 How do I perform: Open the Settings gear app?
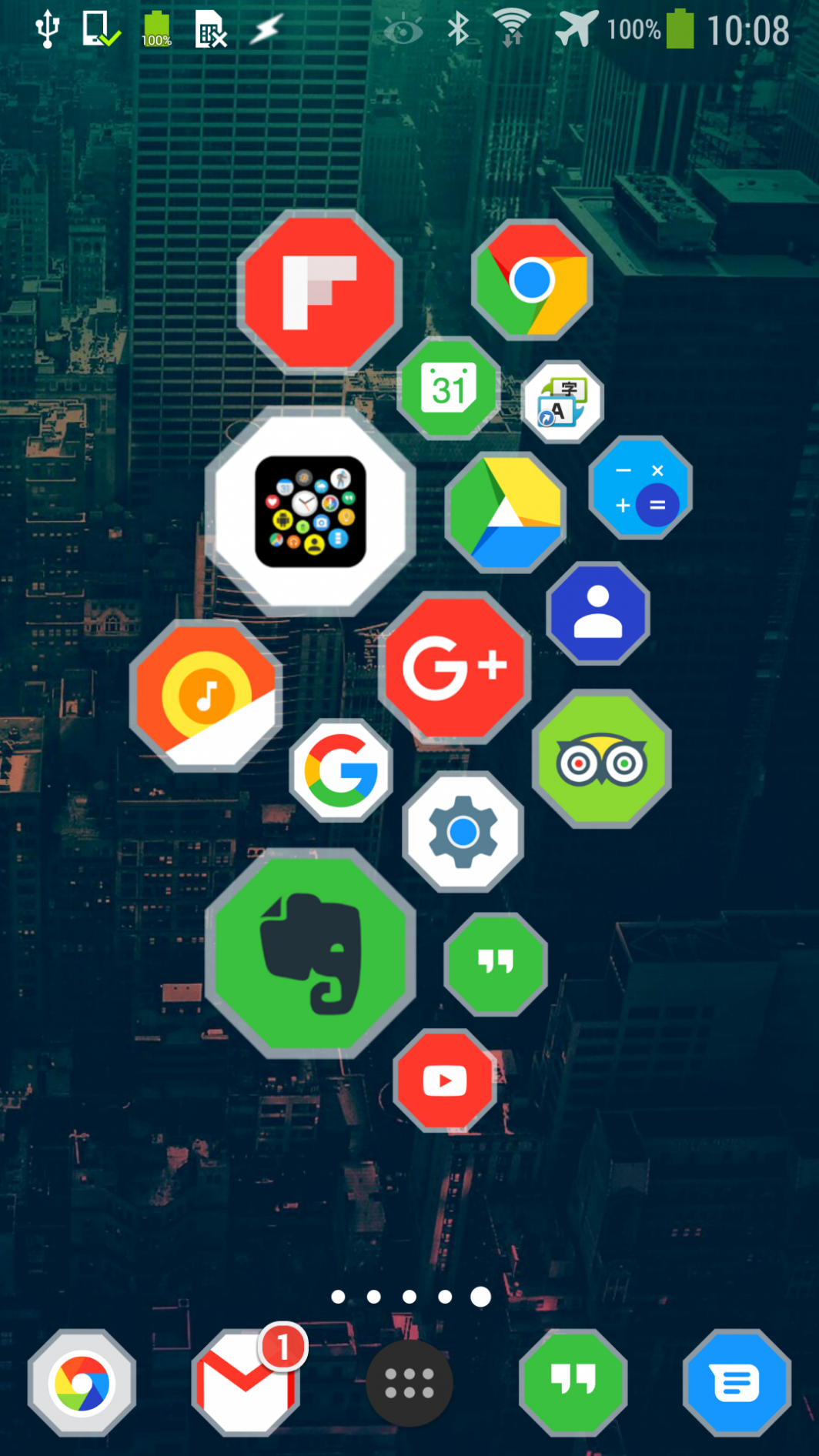(464, 833)
